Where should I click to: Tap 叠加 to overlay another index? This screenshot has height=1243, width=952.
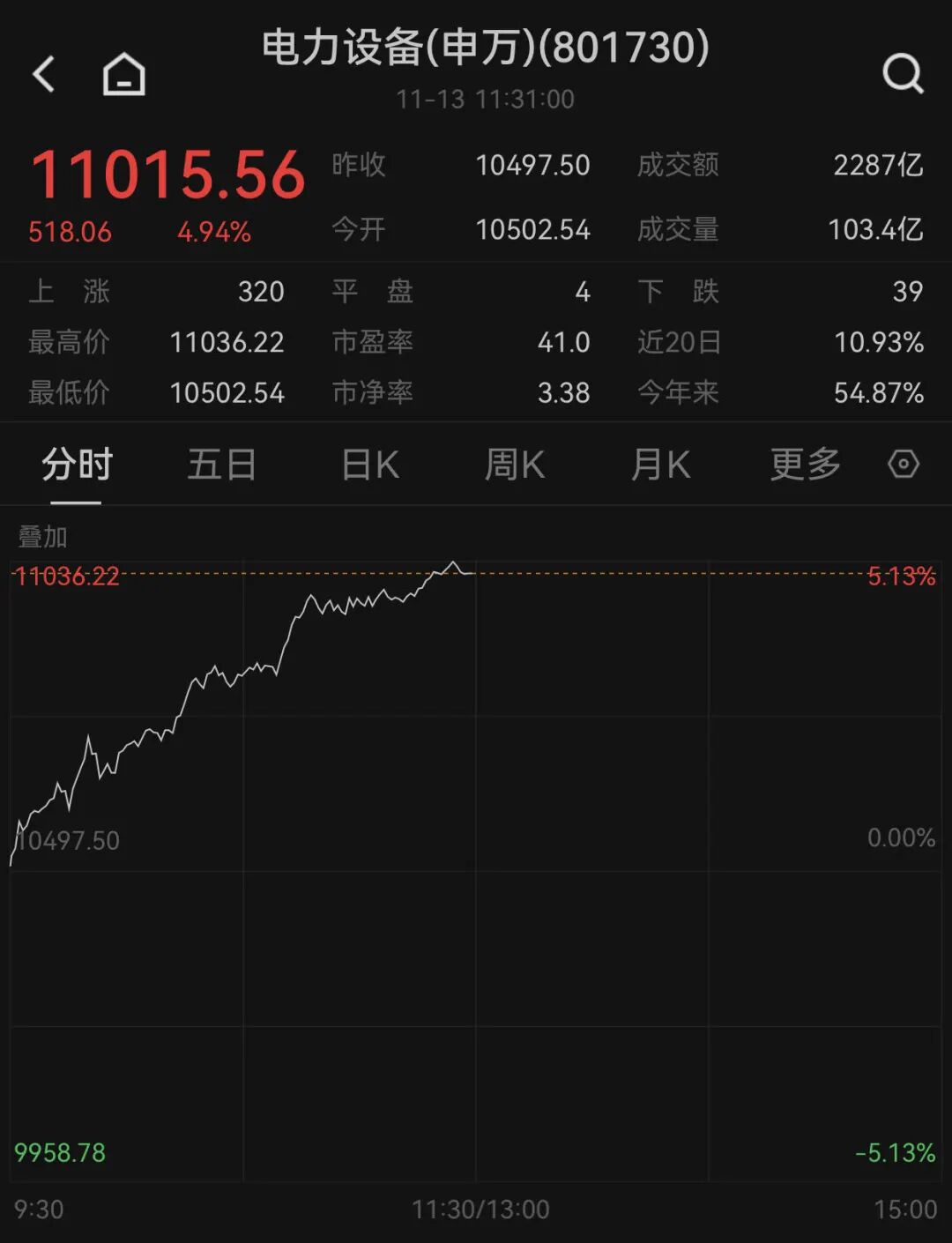[42, 536]
